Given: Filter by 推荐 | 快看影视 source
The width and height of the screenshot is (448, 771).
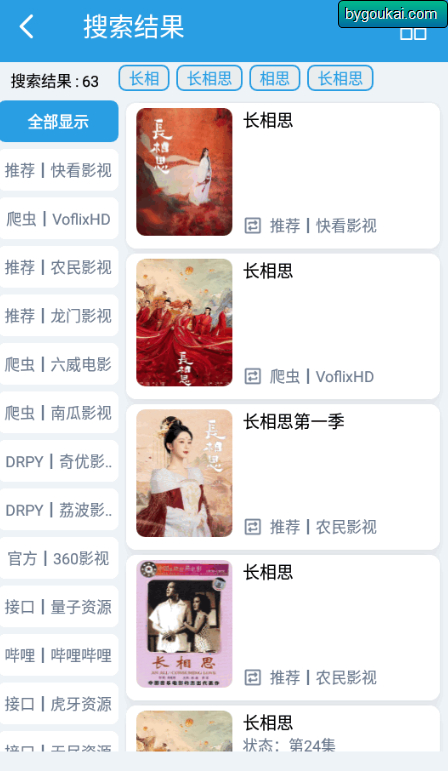Looking at the screenshot, I should [x=59, y=170].
